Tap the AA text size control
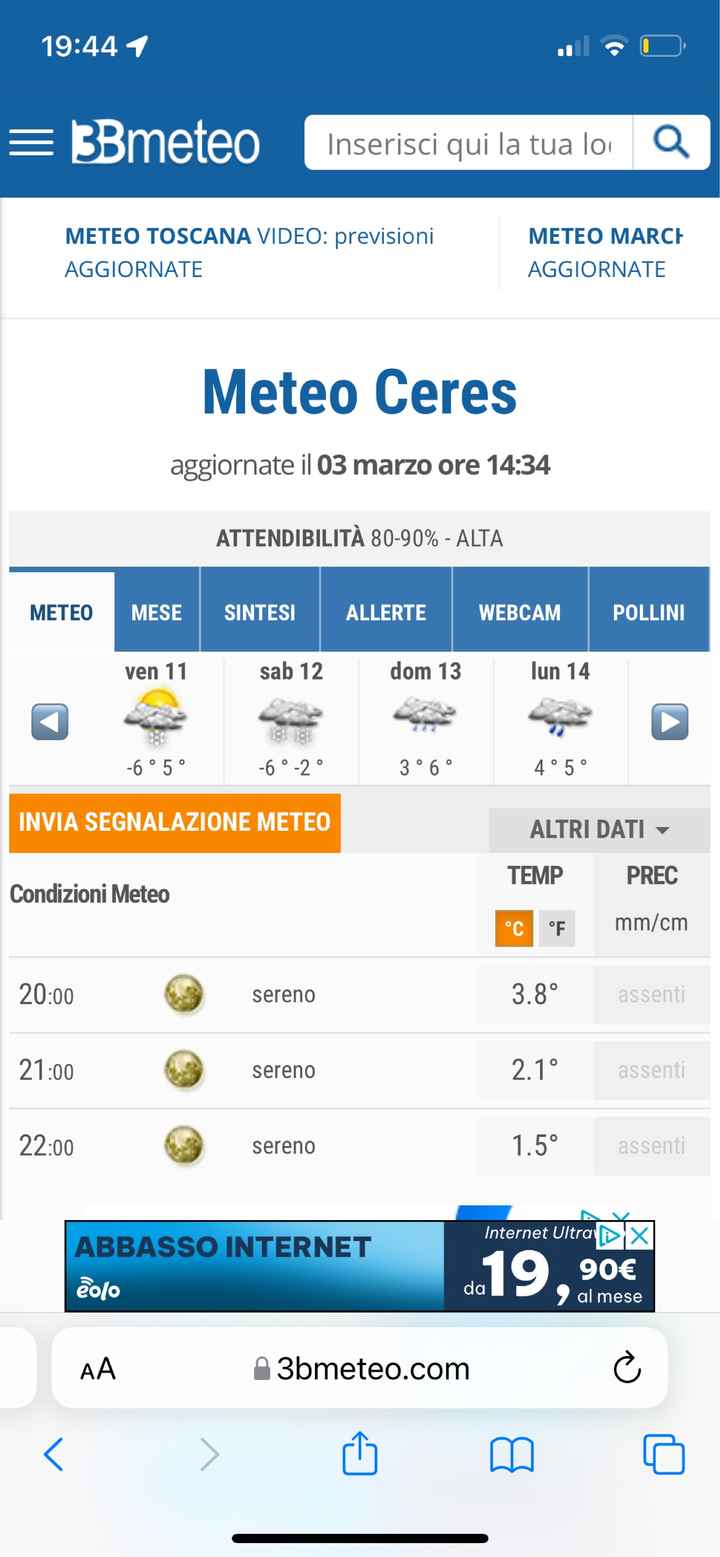This screenshot has width=720, height=1557. 97,1368
